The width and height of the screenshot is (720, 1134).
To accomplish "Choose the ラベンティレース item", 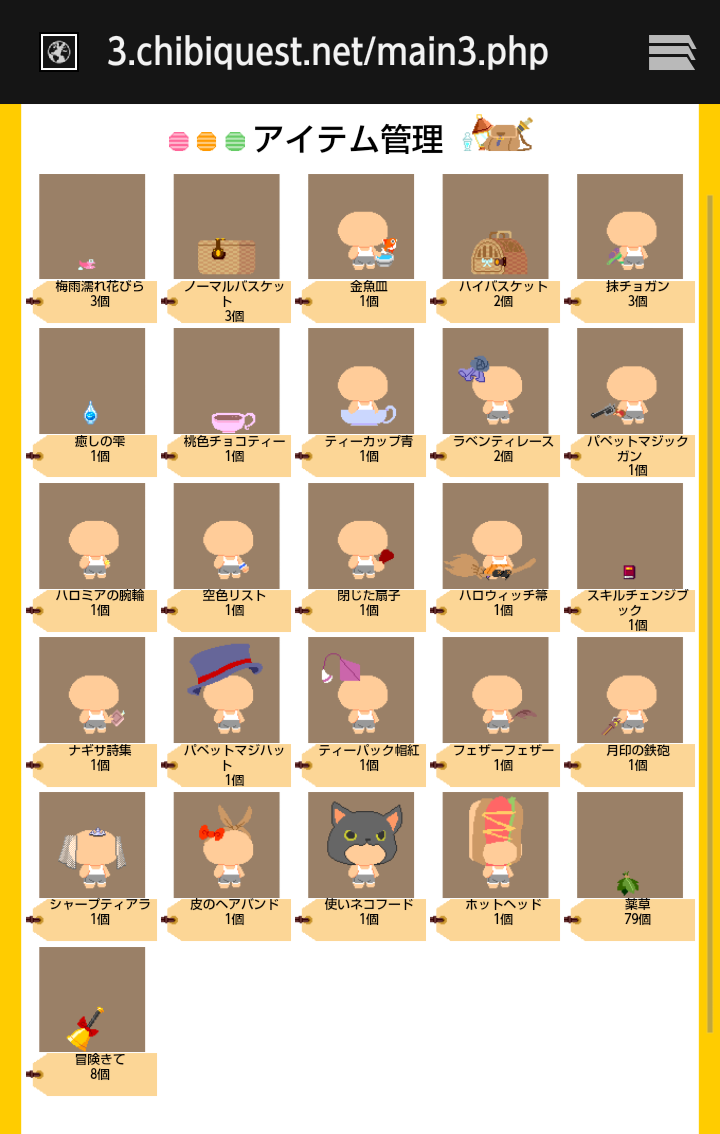I will [496, 381].
